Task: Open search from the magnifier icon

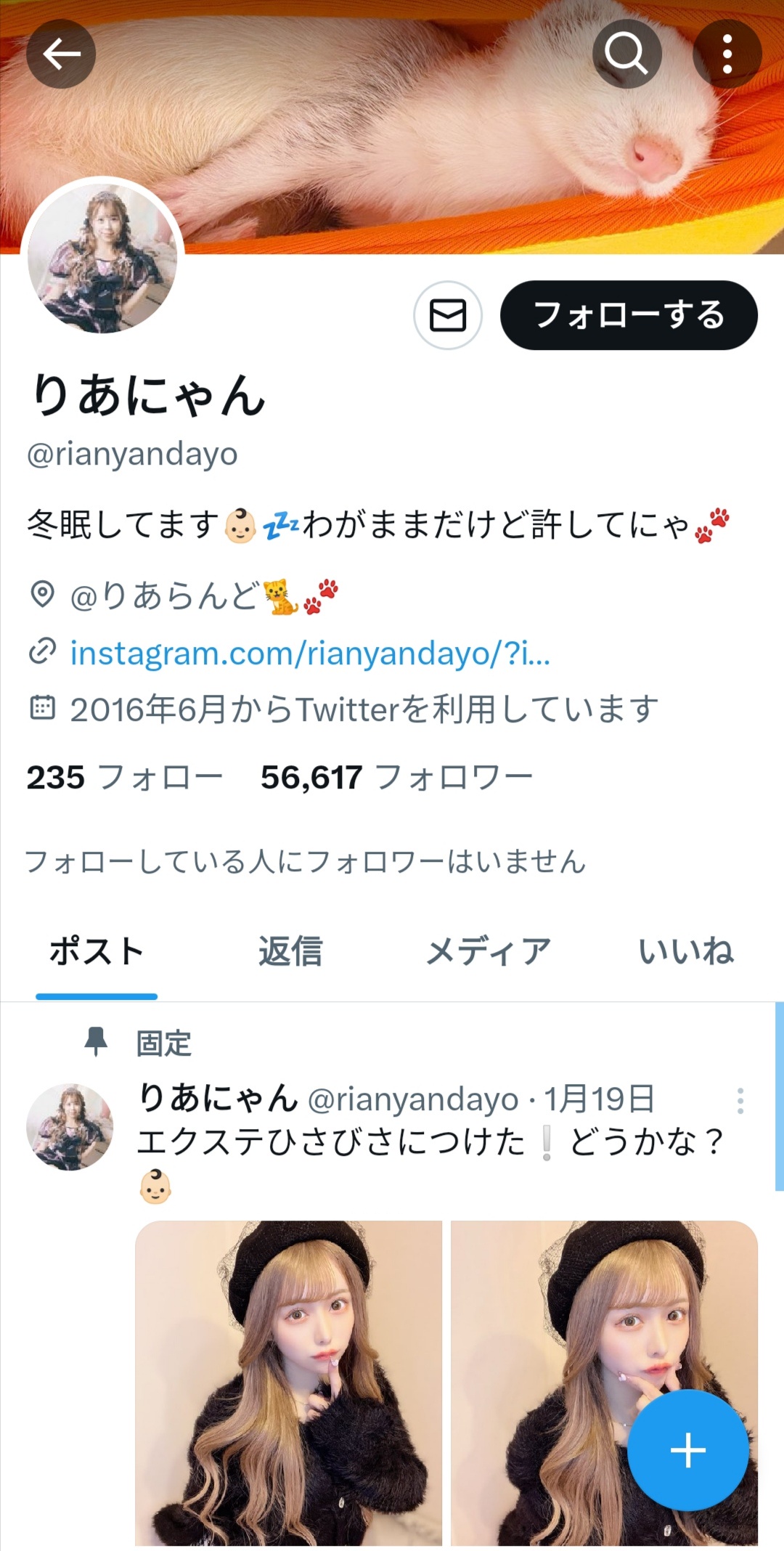Action: tap(626, 54)
